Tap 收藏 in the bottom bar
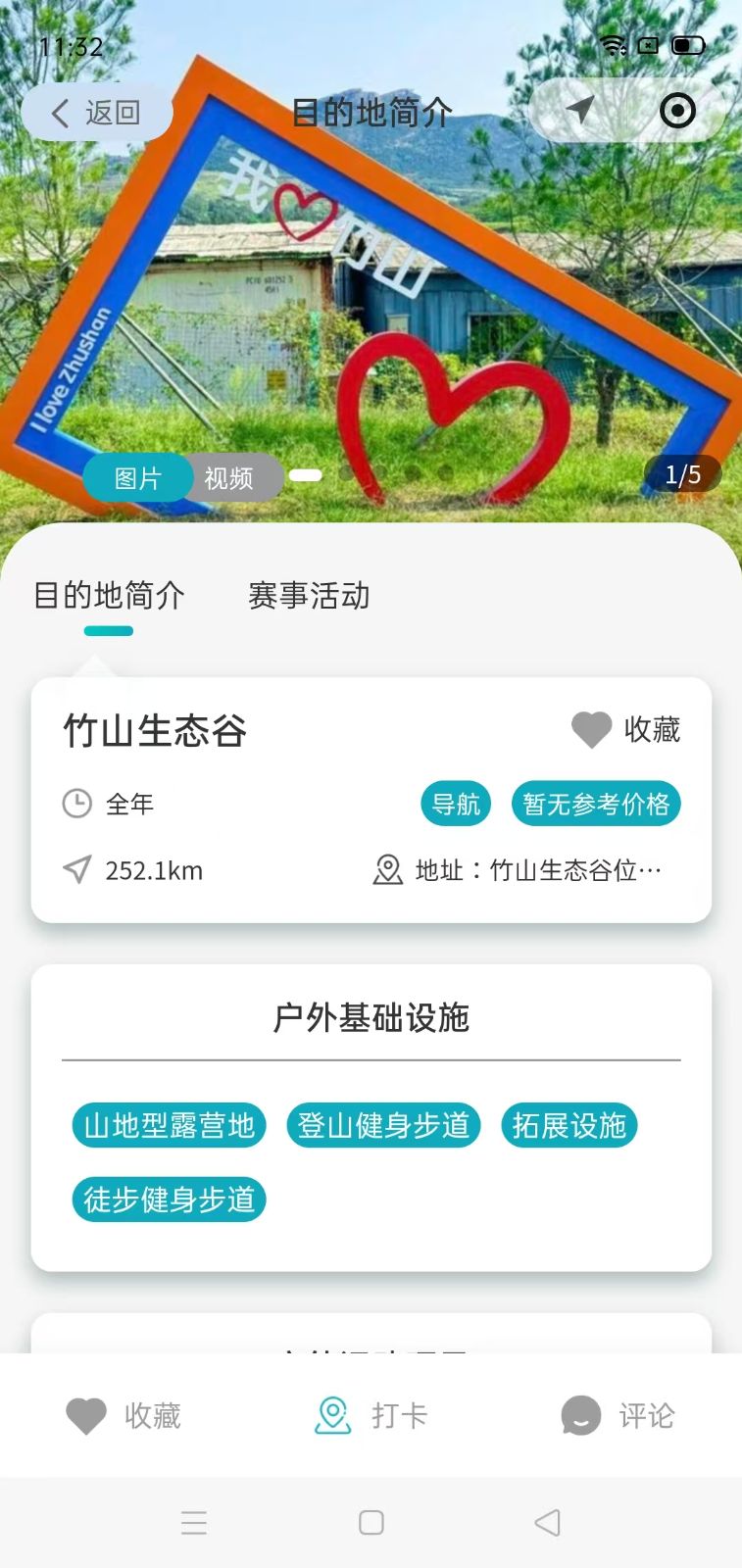This screenshot has height=1568, width=742. click(x=124, y=1415)
